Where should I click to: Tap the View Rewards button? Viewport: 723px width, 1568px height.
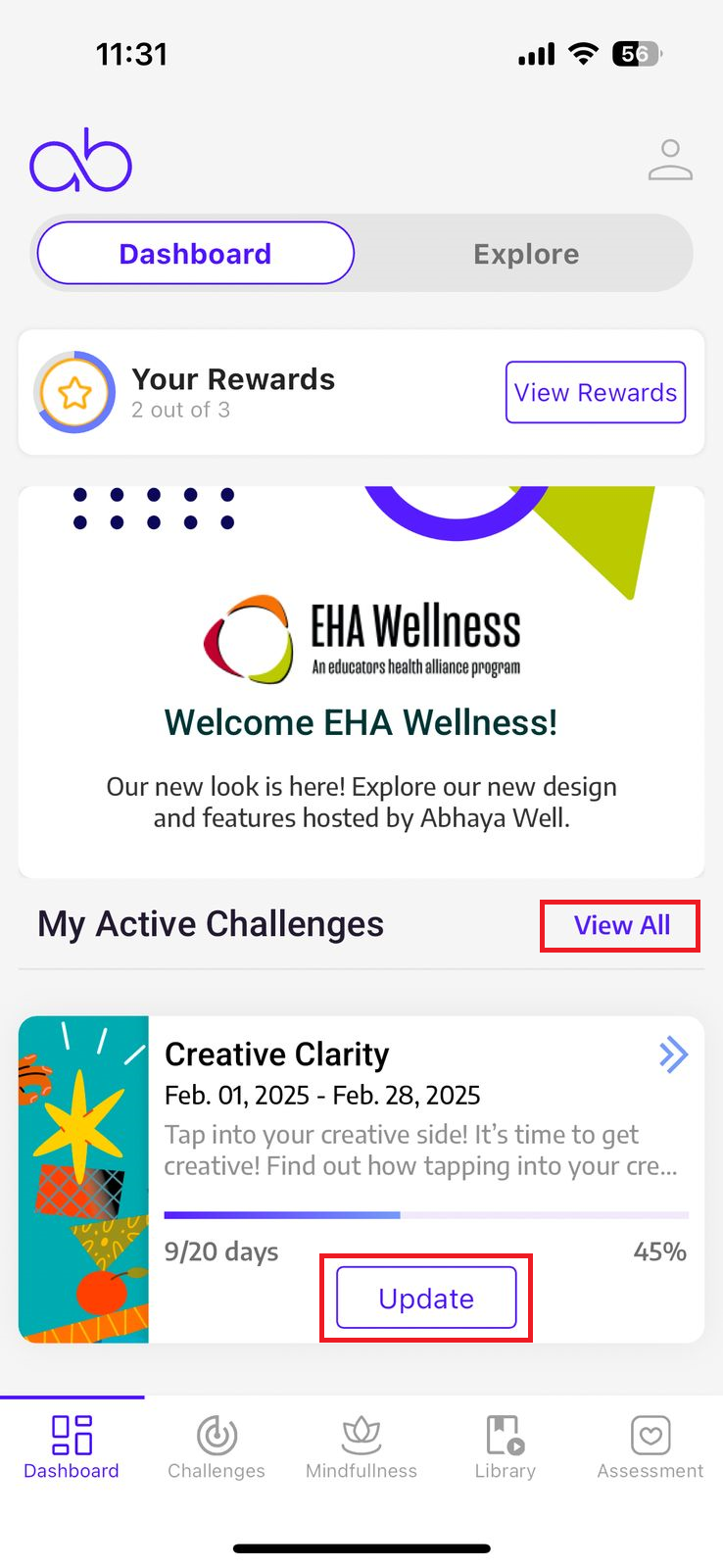pyautogui.click(x=595, y=393)
